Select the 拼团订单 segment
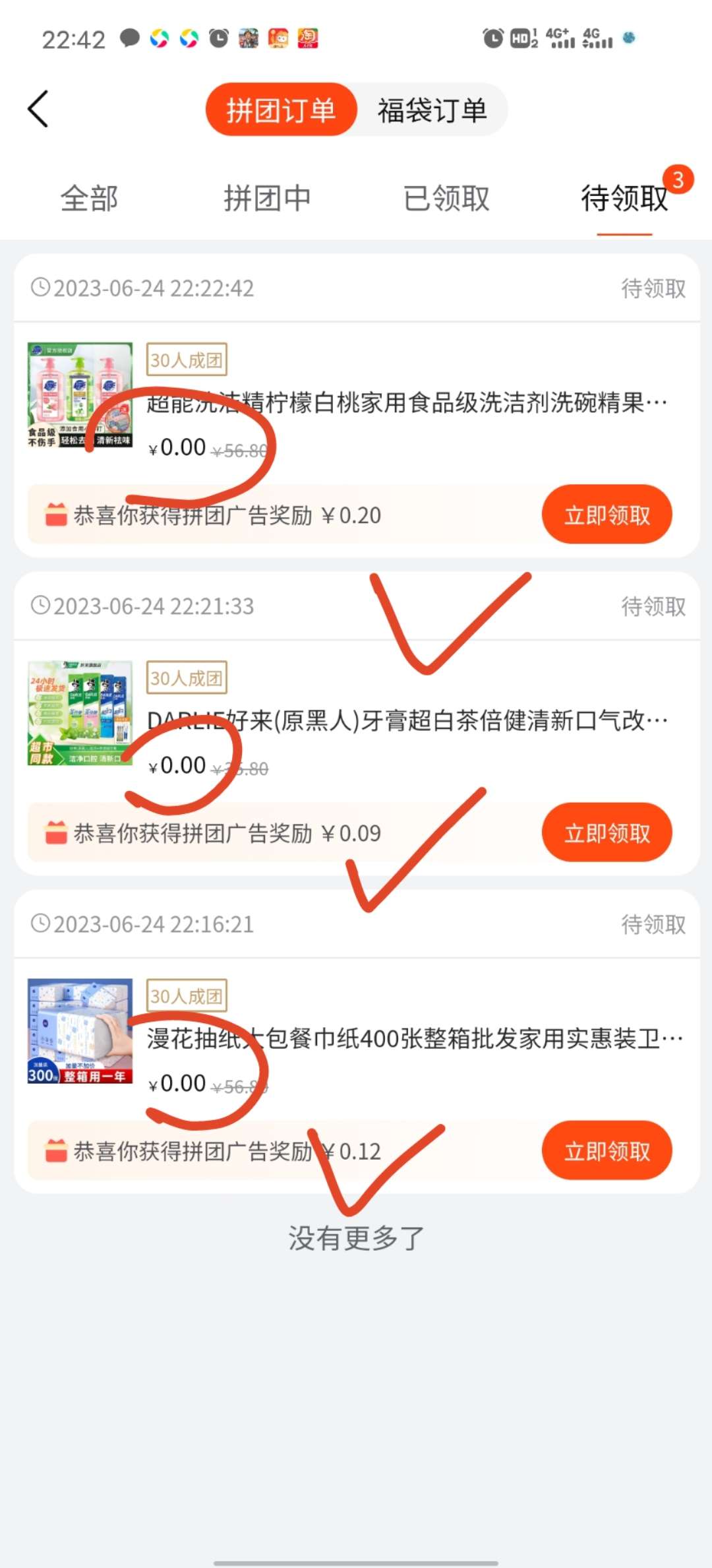Viewport: 712px width, 1568px height. tap(281, 110)
